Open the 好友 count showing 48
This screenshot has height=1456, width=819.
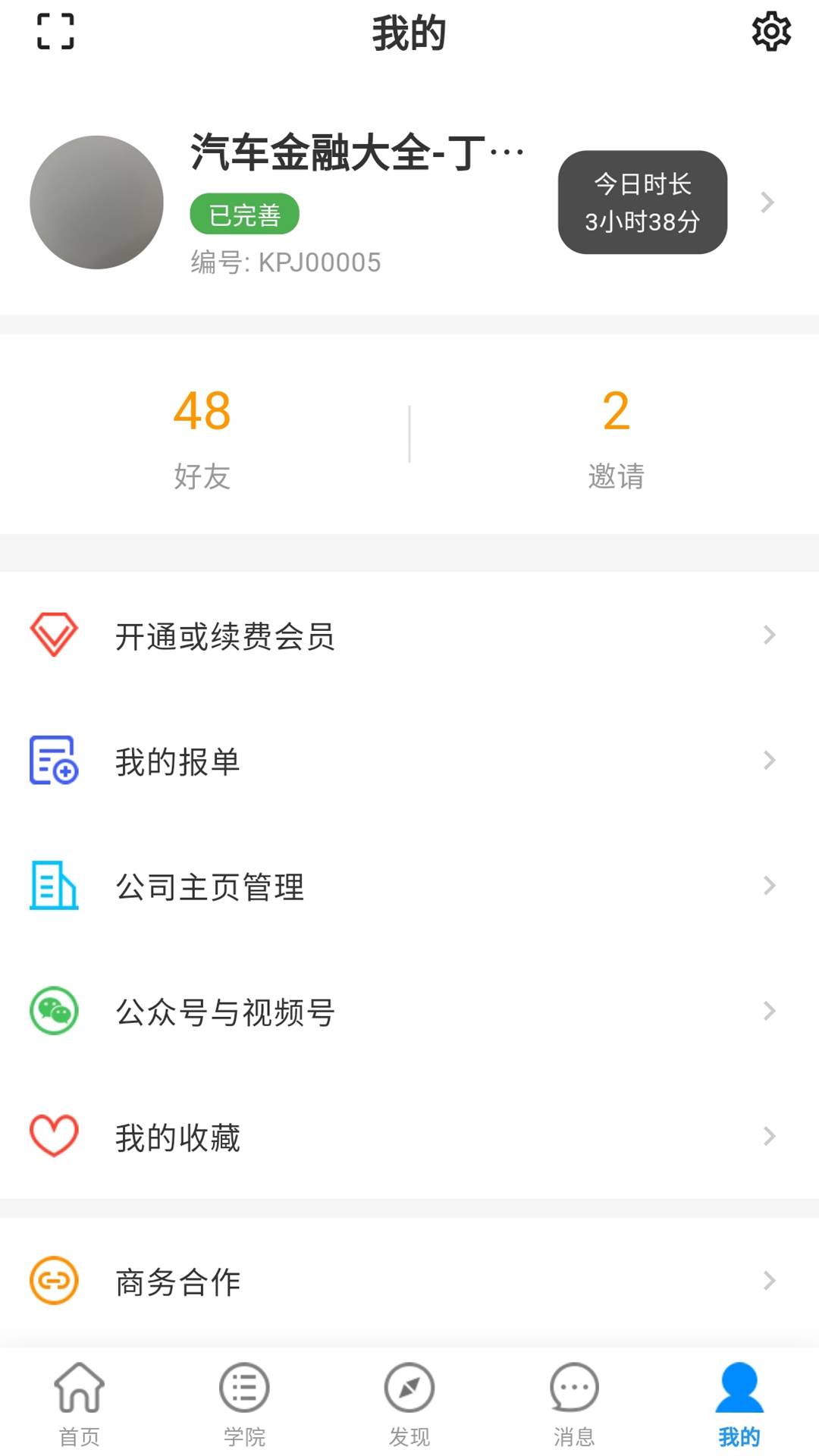click(202, 436)
